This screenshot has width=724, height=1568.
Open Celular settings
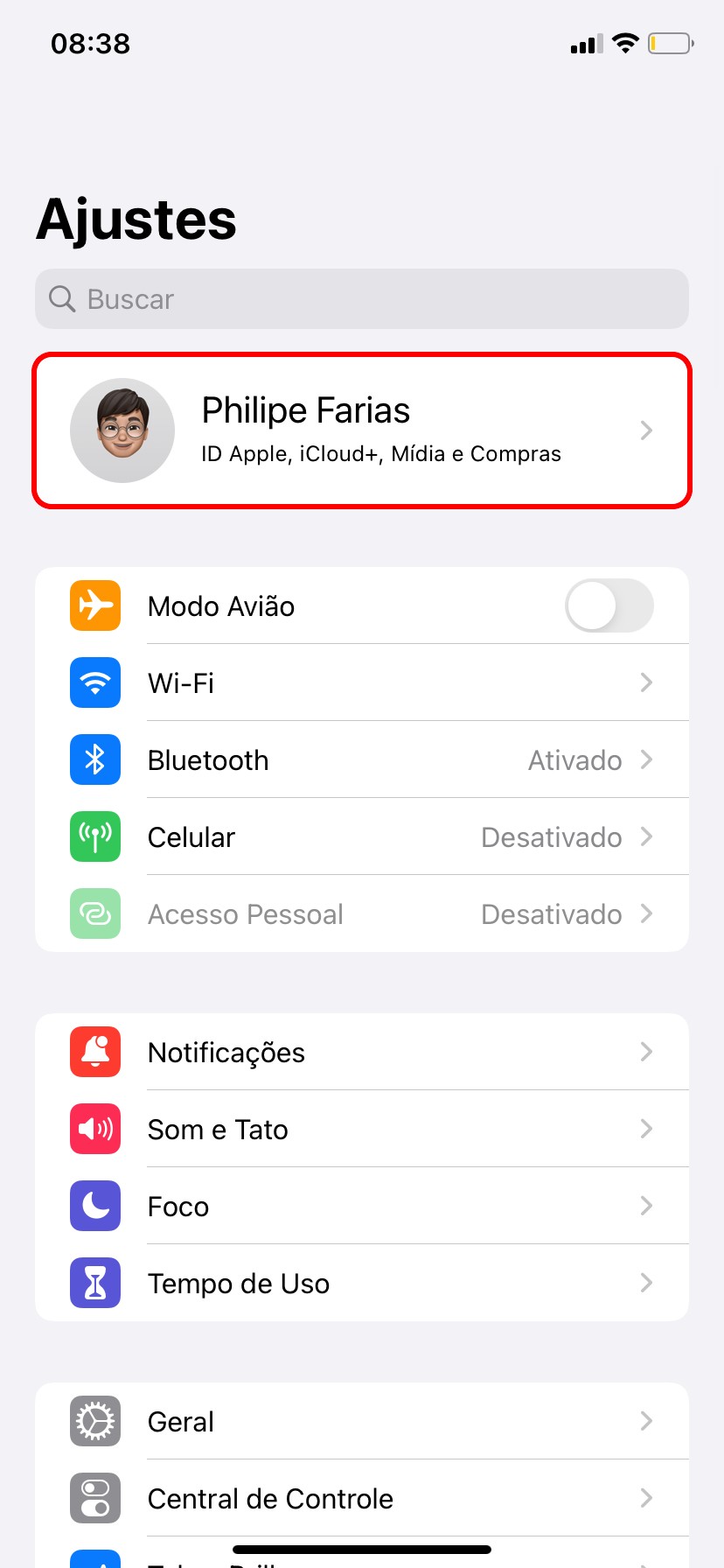click(x=362, y=836)
